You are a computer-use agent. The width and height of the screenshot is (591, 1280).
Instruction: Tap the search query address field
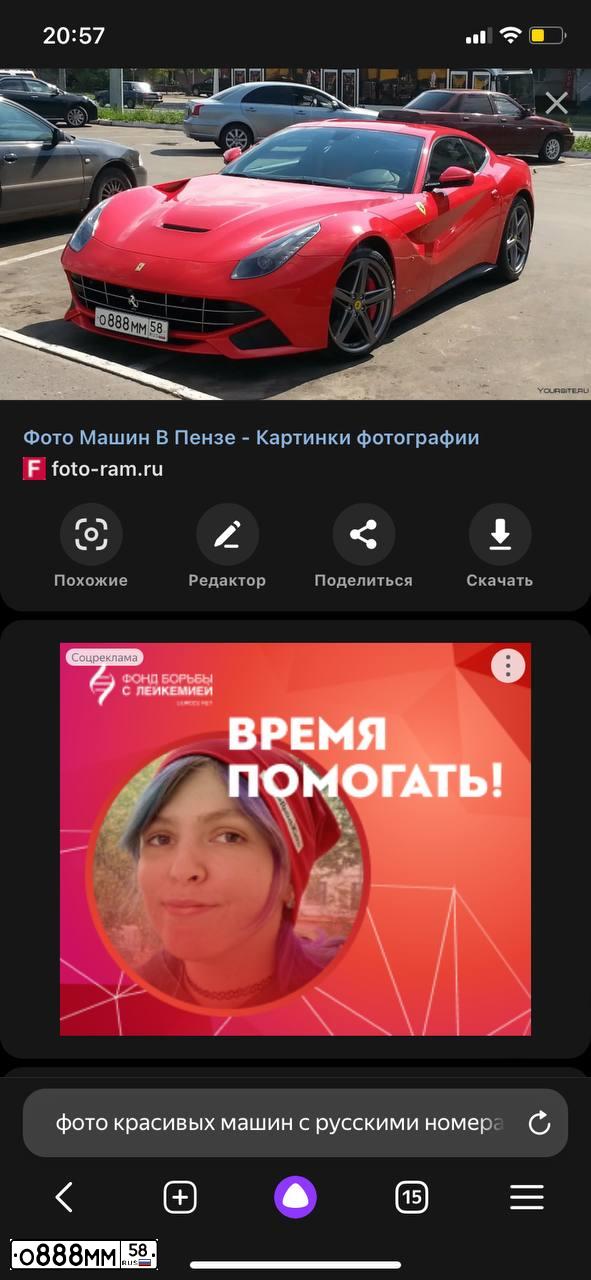click(x=280, y=1123)
